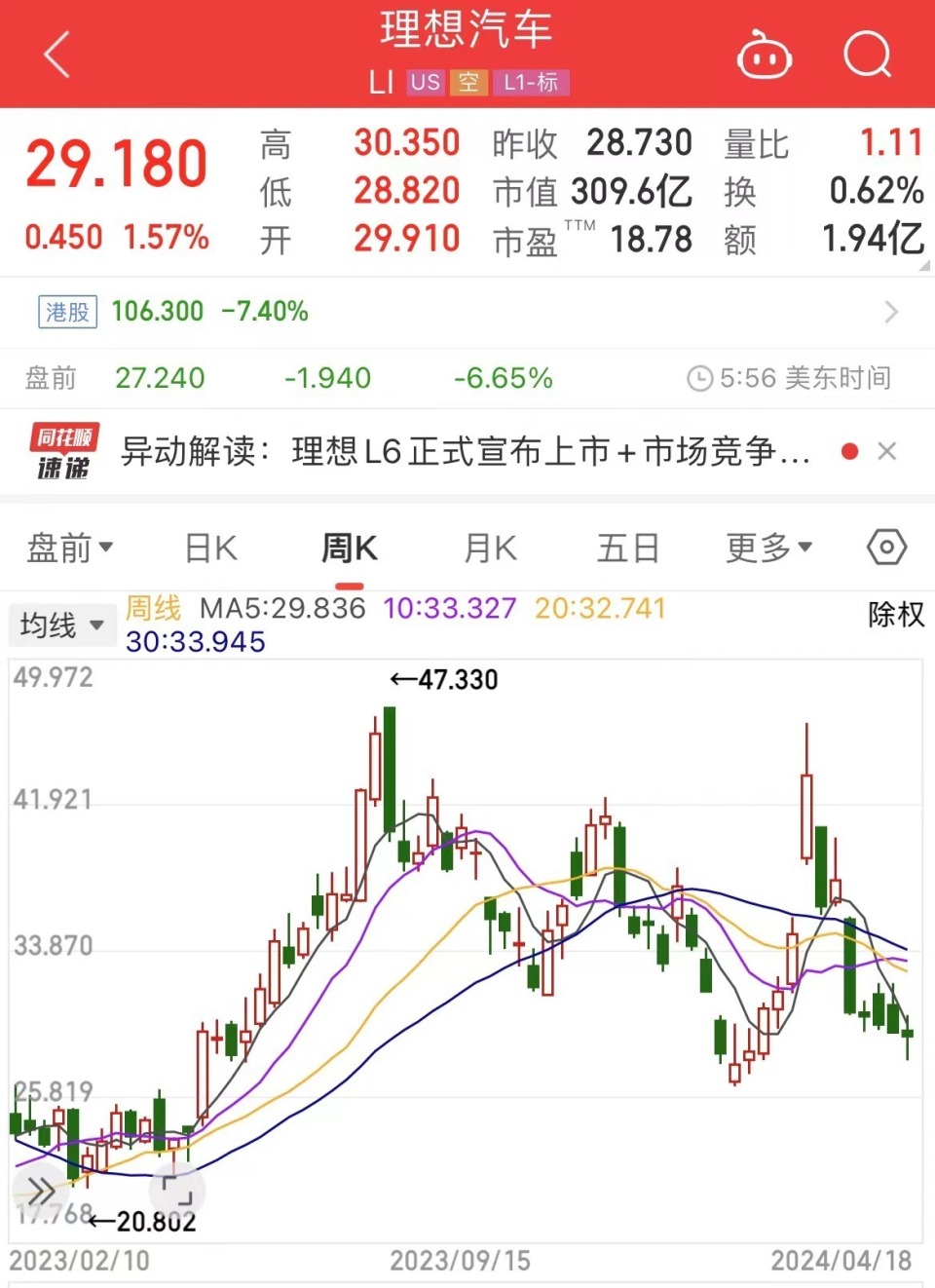Screen dimensions: 935x1288
Task: Open the 更多 dropdown menu
Action: [x=768, y=548]
